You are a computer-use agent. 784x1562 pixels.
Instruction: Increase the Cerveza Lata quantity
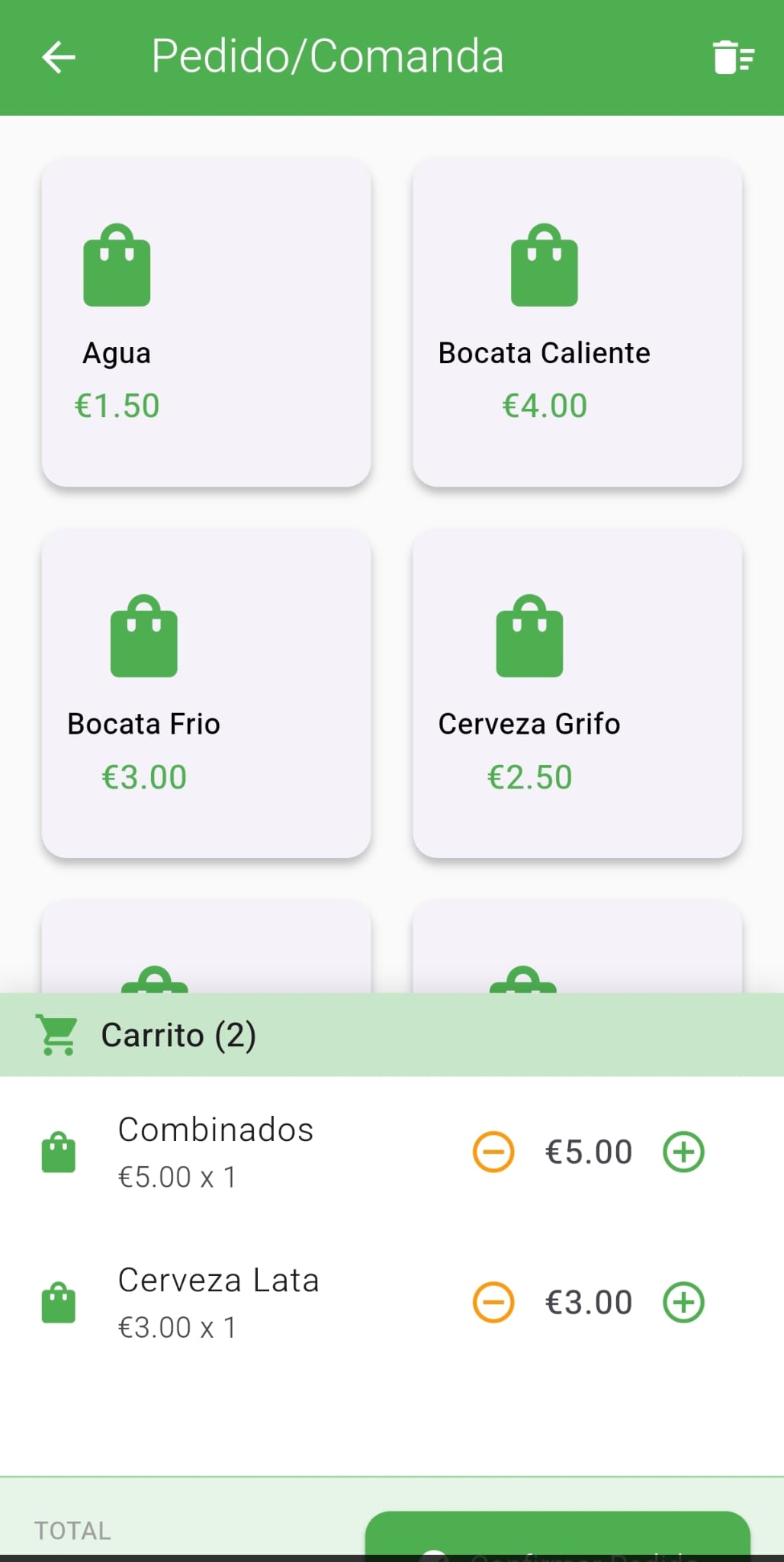(x=684, y=1302)
